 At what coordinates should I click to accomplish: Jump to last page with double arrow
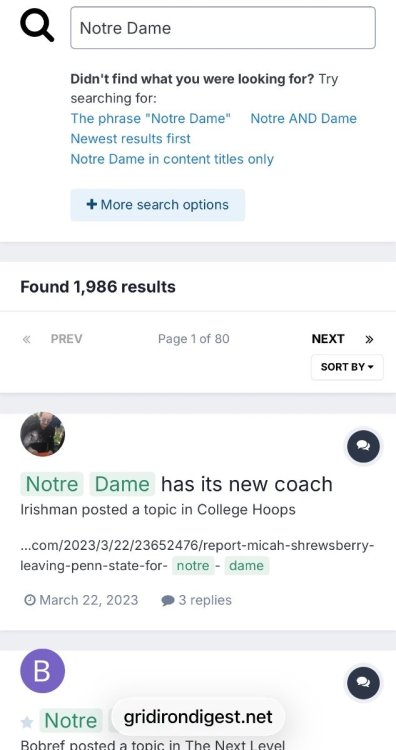coord(369,339)
